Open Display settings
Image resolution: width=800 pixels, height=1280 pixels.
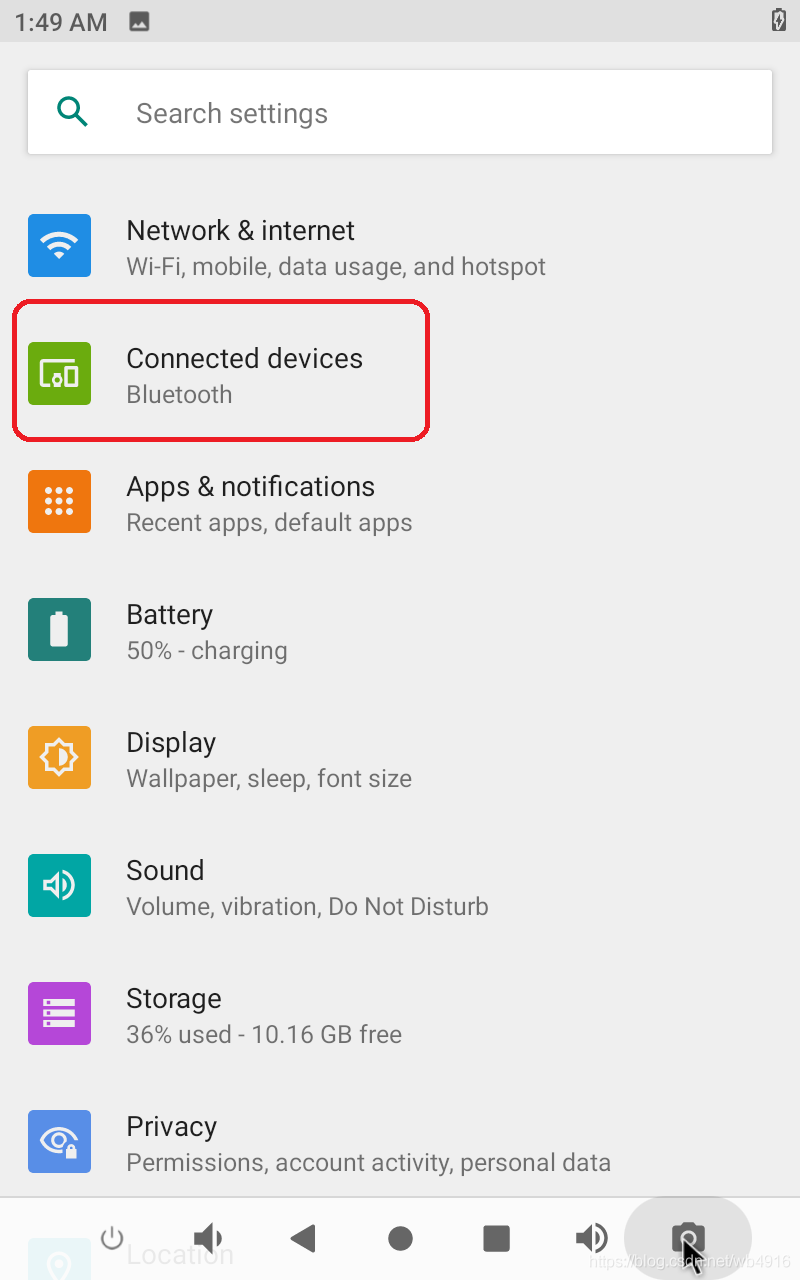point(400,758)
